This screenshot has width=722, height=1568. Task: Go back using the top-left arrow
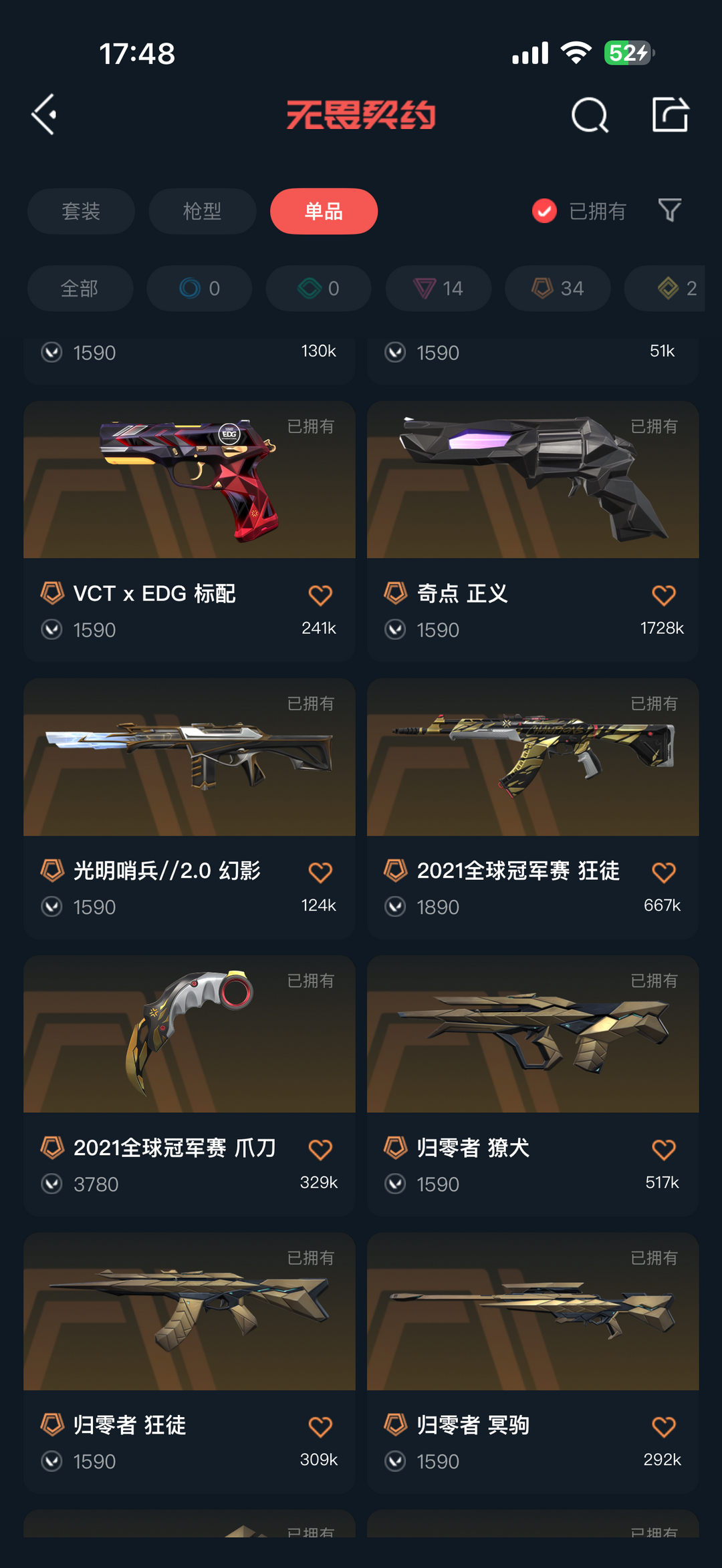(x=44, y=115)
